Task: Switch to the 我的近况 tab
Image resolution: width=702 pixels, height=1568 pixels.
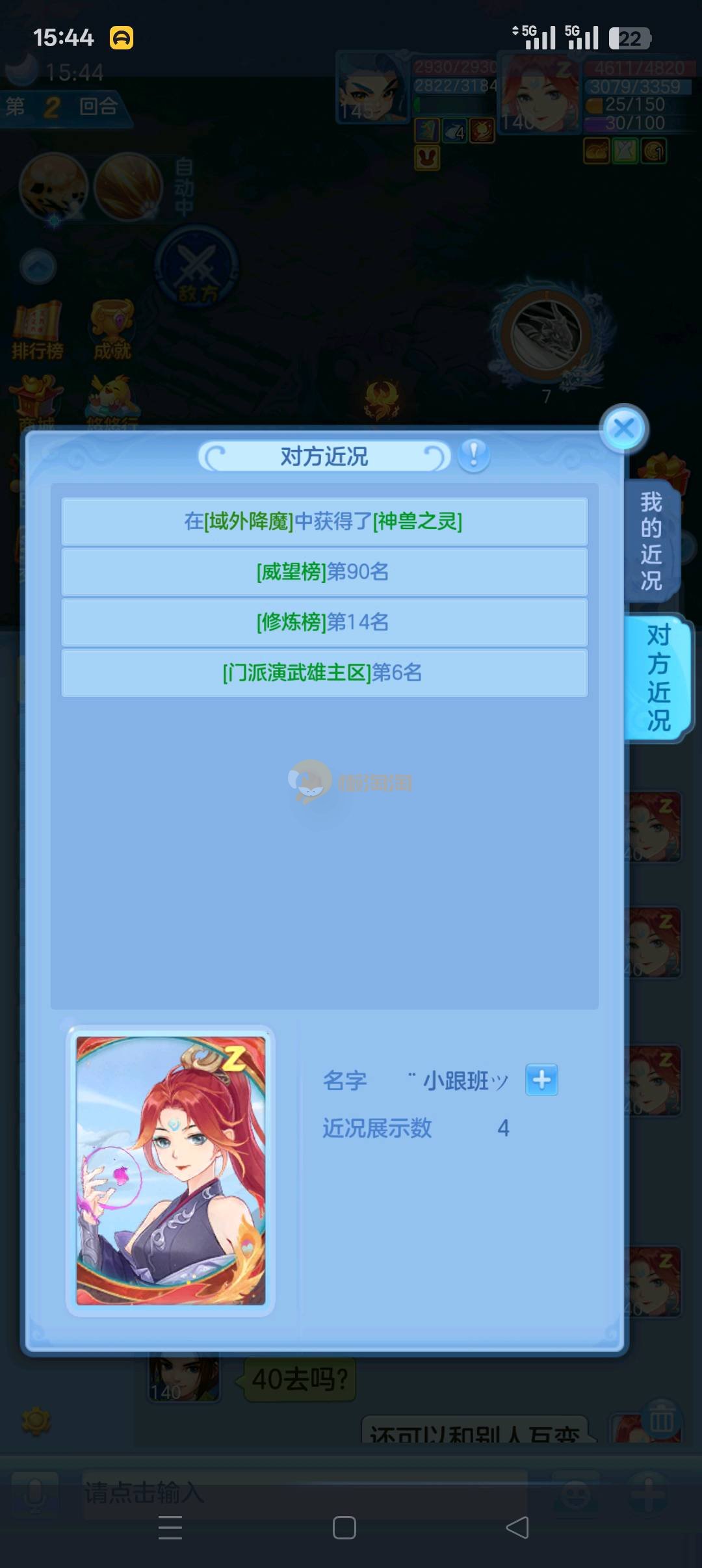Action: pyautogui.click(x=651, y=541)
